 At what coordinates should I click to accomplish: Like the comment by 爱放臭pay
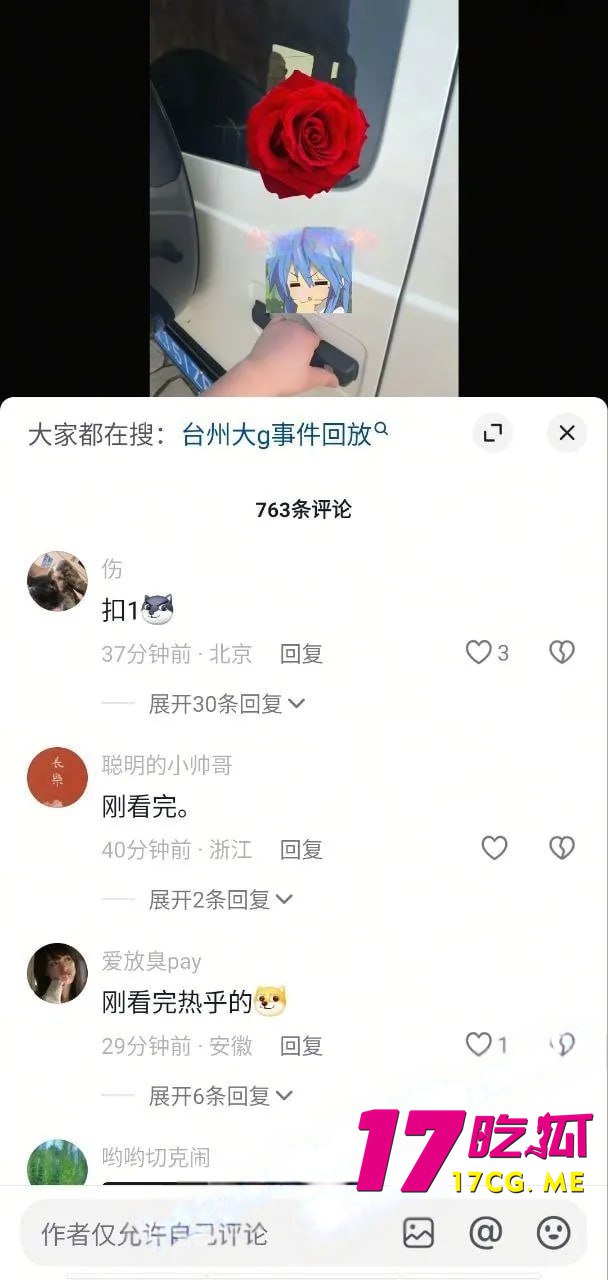[x=479, y=1045]
